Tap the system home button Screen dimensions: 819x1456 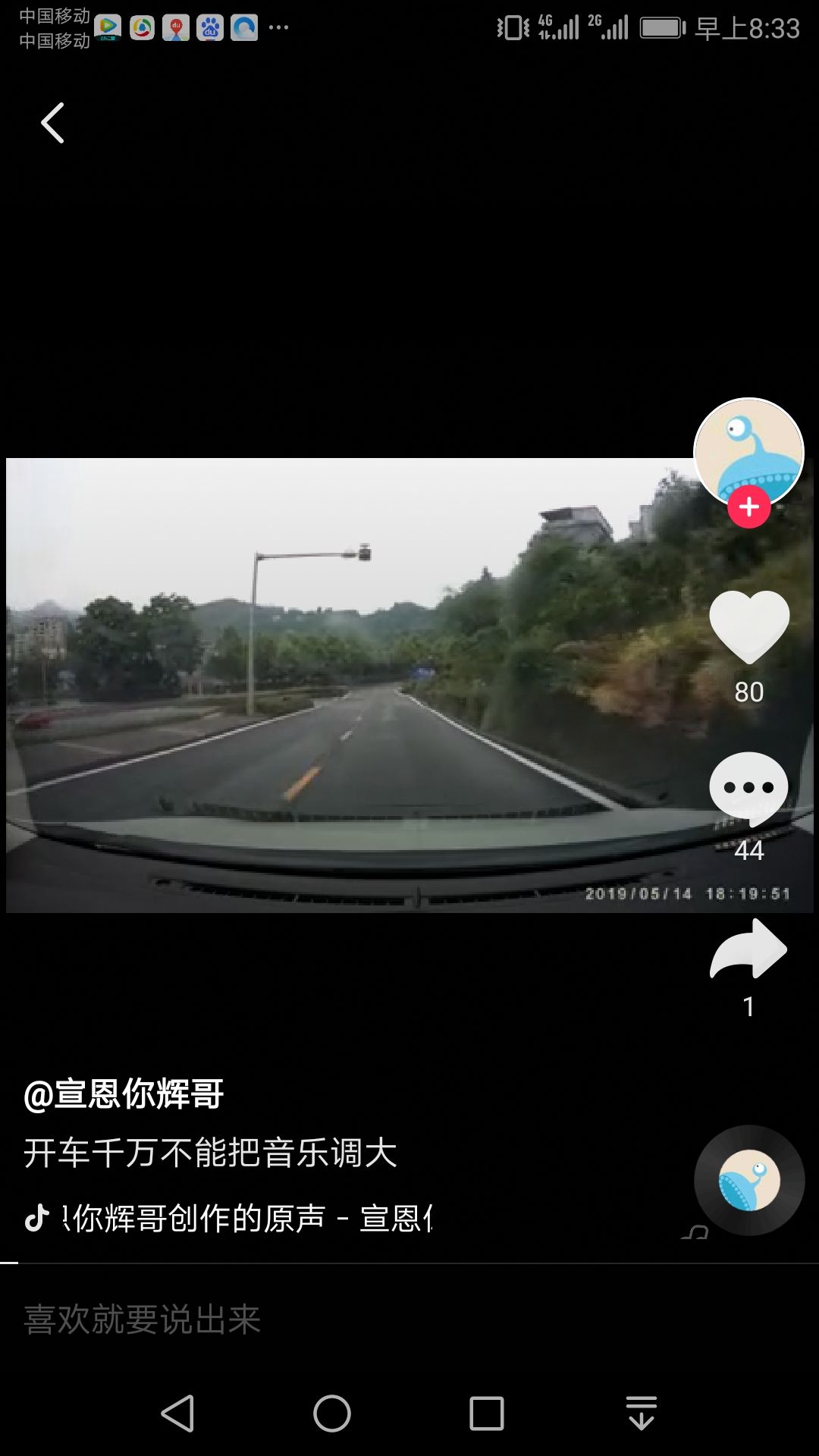coord(332,1414)
